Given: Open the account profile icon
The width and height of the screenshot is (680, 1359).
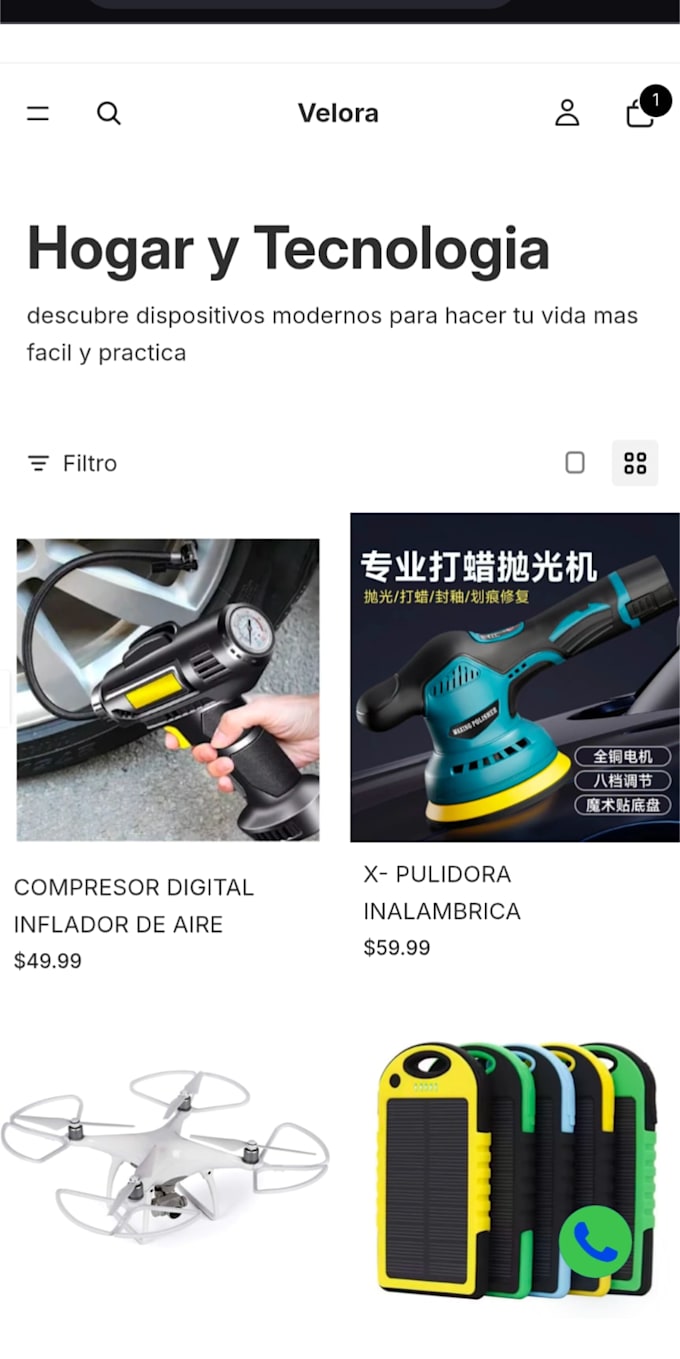Looking at the screenshot, I should (567, 113).
